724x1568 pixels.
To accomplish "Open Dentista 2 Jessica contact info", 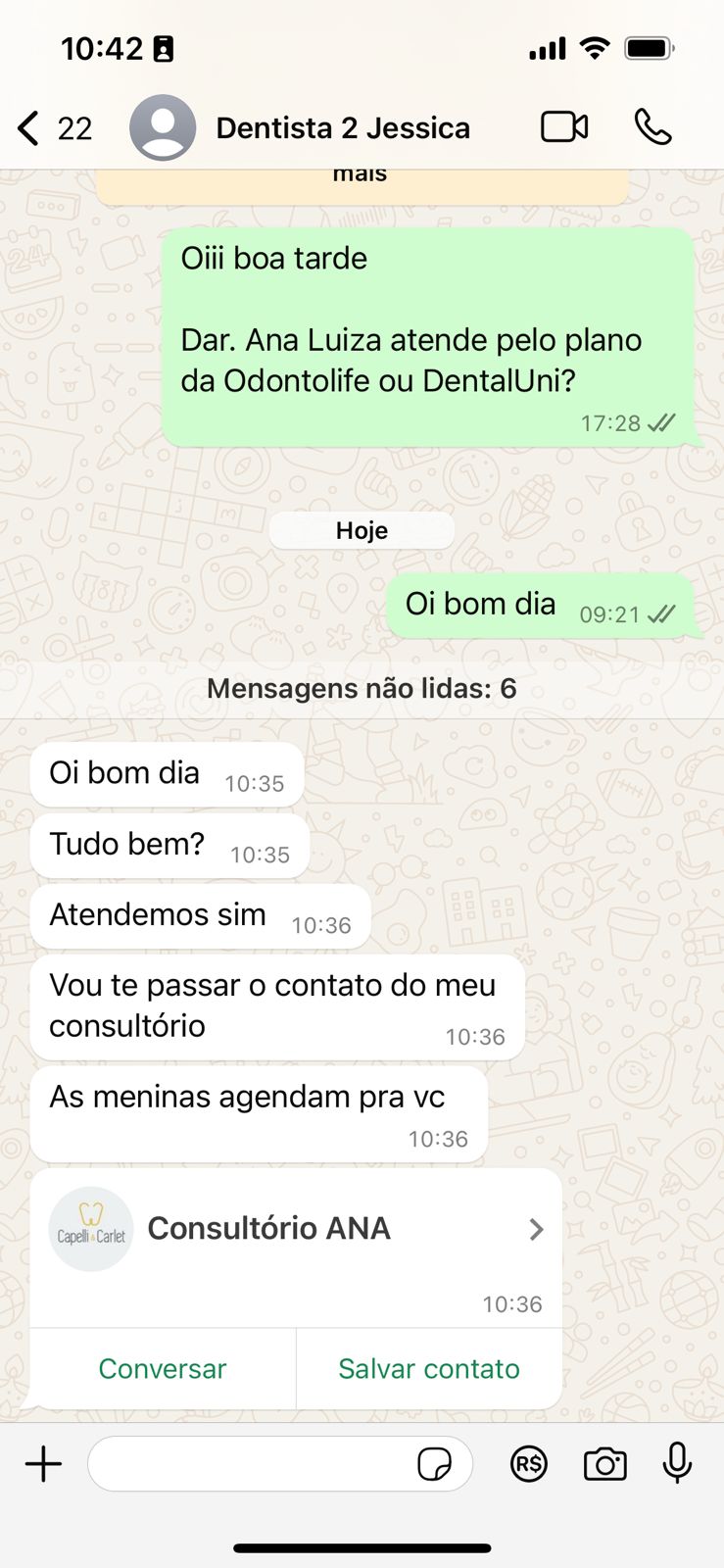I will point(341,128).
